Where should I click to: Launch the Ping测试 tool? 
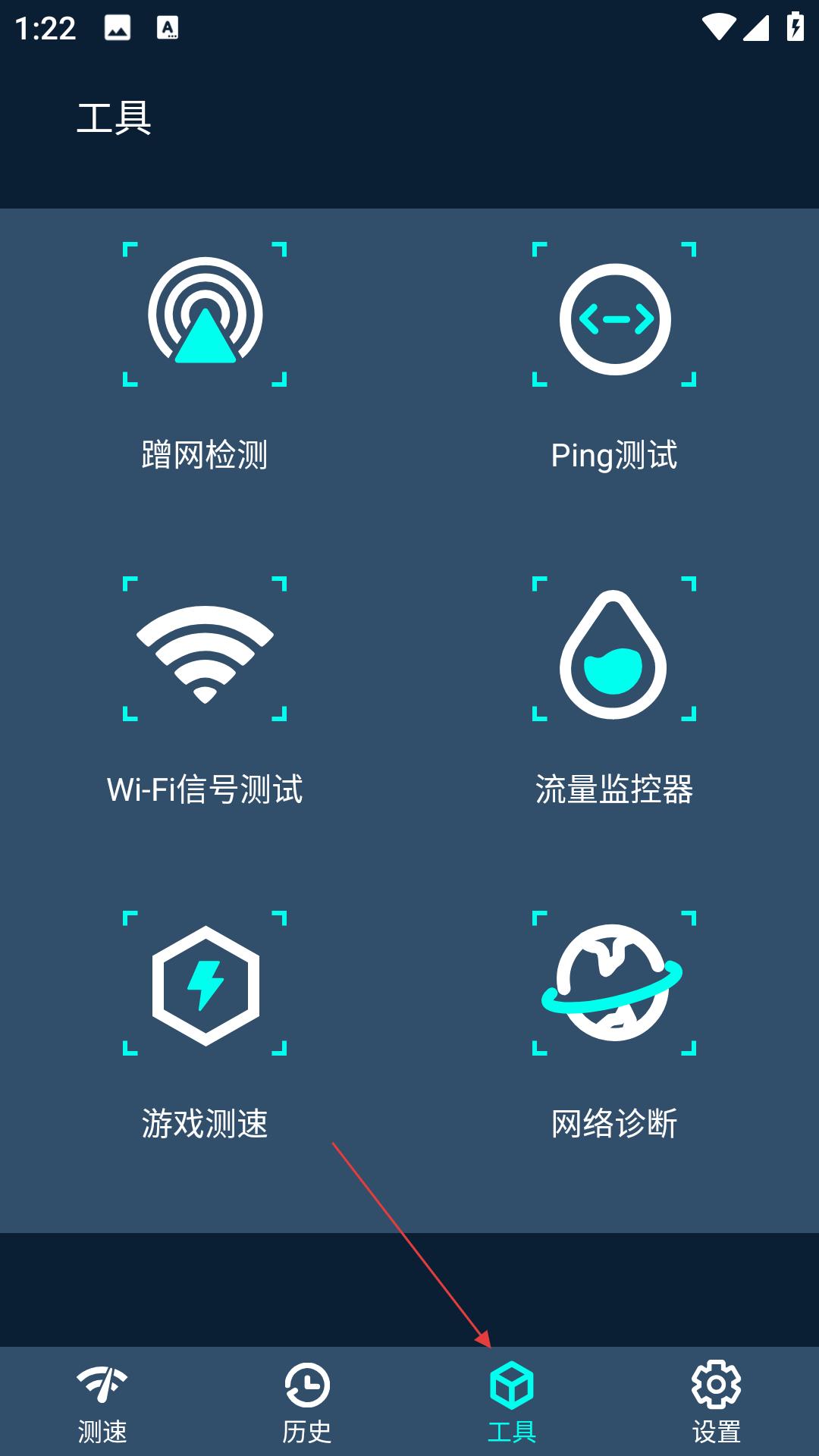(x=614, y=356)
